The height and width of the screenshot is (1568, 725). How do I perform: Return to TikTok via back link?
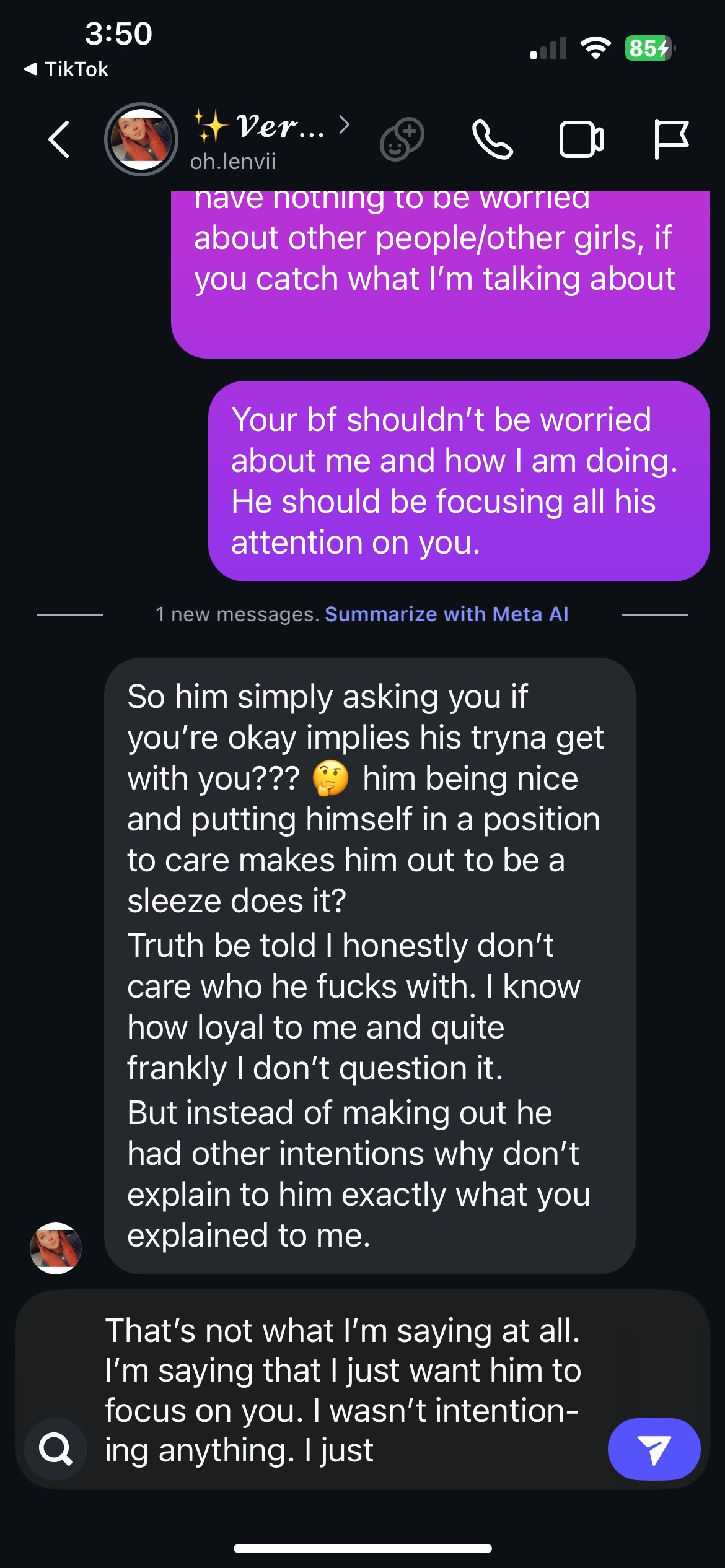pyautogui.click(x=66, y=69)
